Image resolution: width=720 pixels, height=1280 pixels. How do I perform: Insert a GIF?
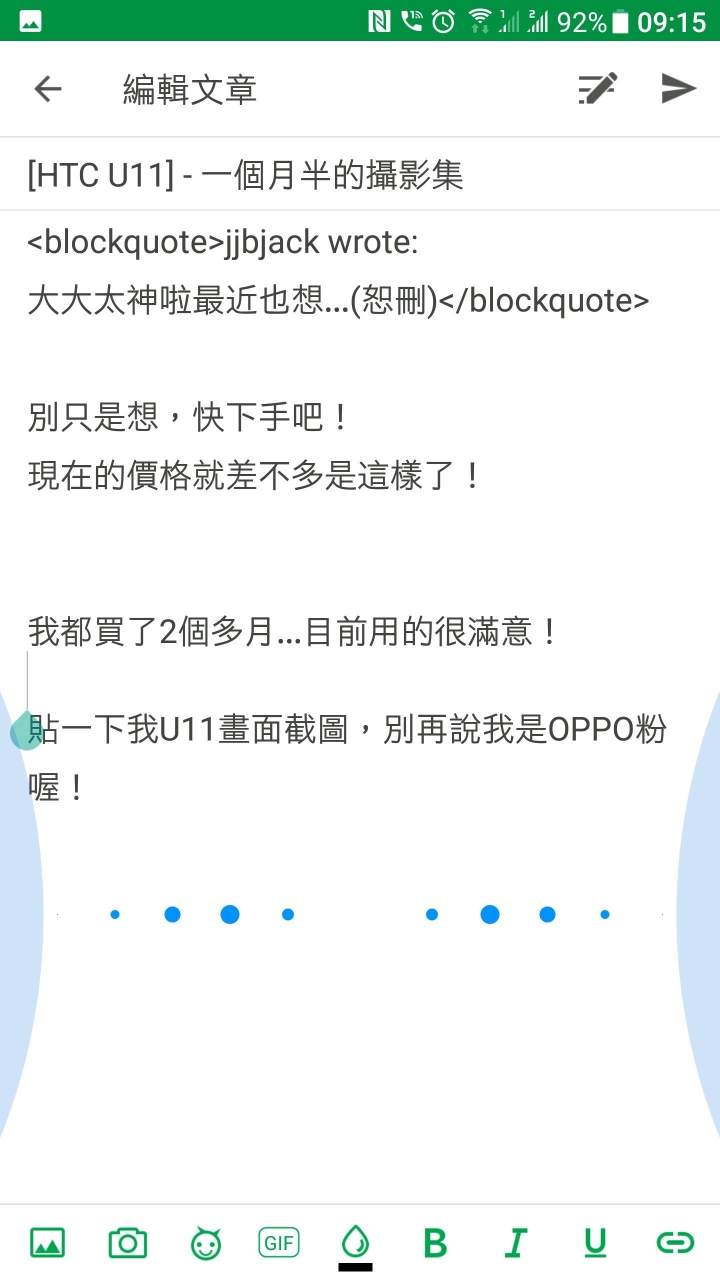[x=279, y=1243]
